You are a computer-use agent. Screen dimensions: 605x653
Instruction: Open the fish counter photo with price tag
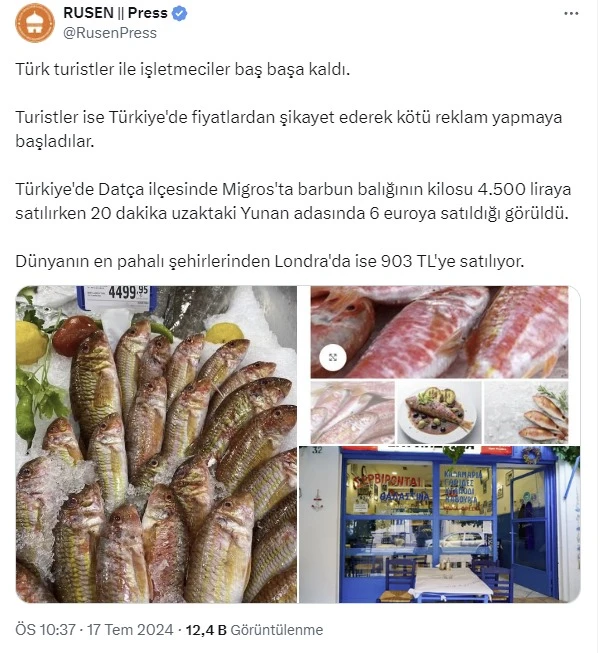tap(156, 444)
